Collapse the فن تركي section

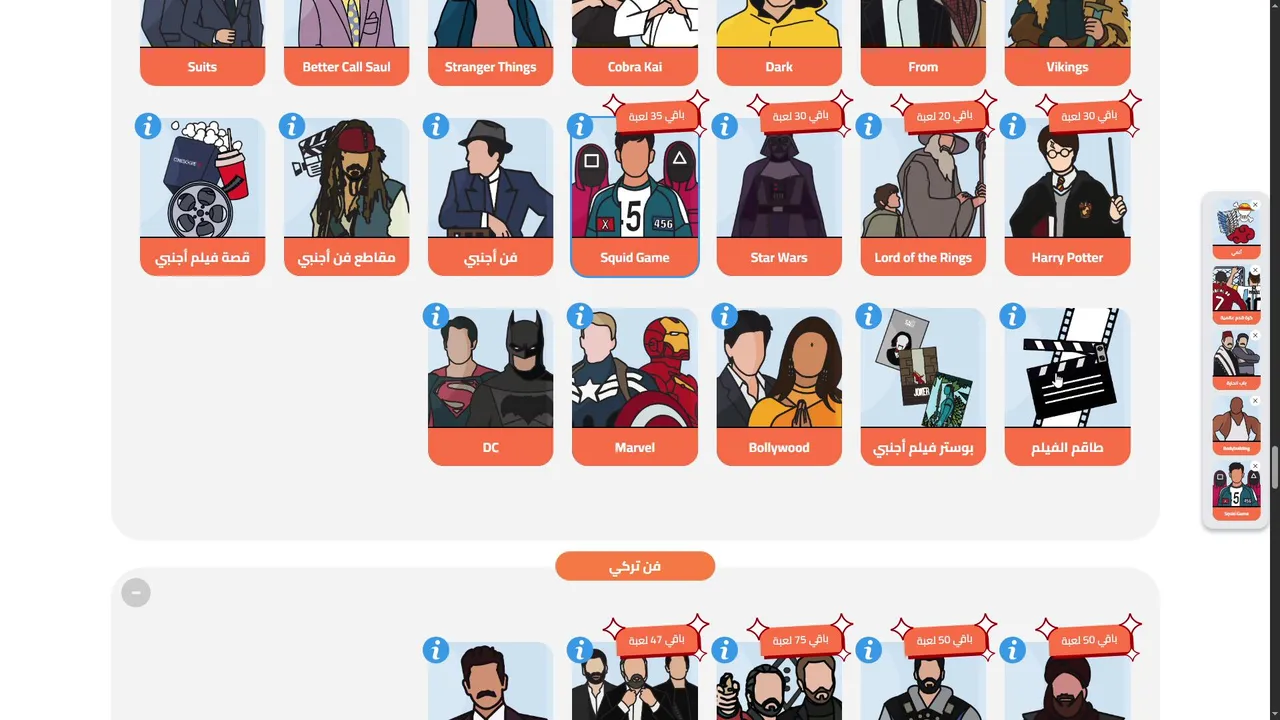[x=136, y=593]
